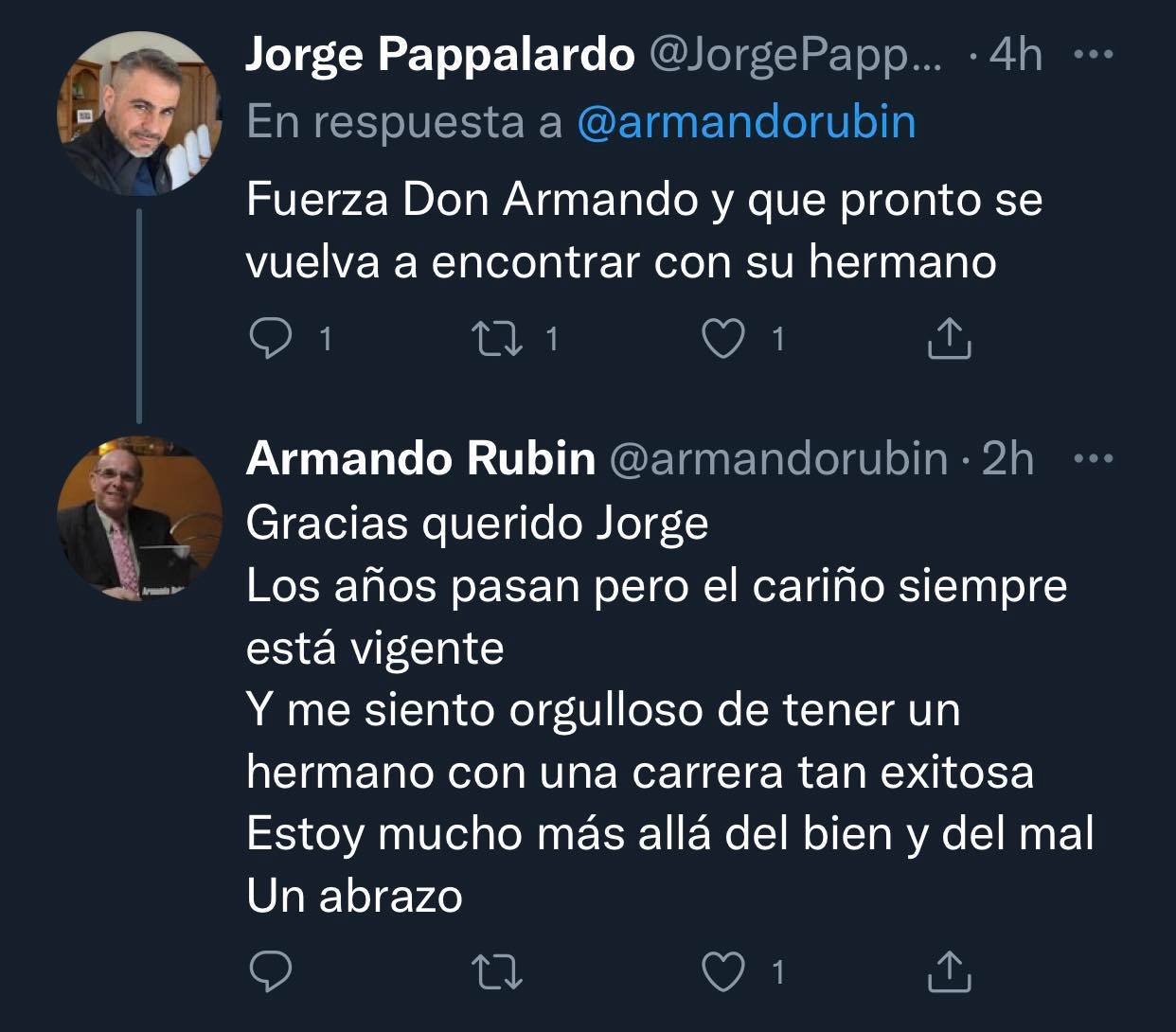Reply to Jorge Pappalardo's tweet
The image size is (1176, 1032).
click(x=270, y=338)
